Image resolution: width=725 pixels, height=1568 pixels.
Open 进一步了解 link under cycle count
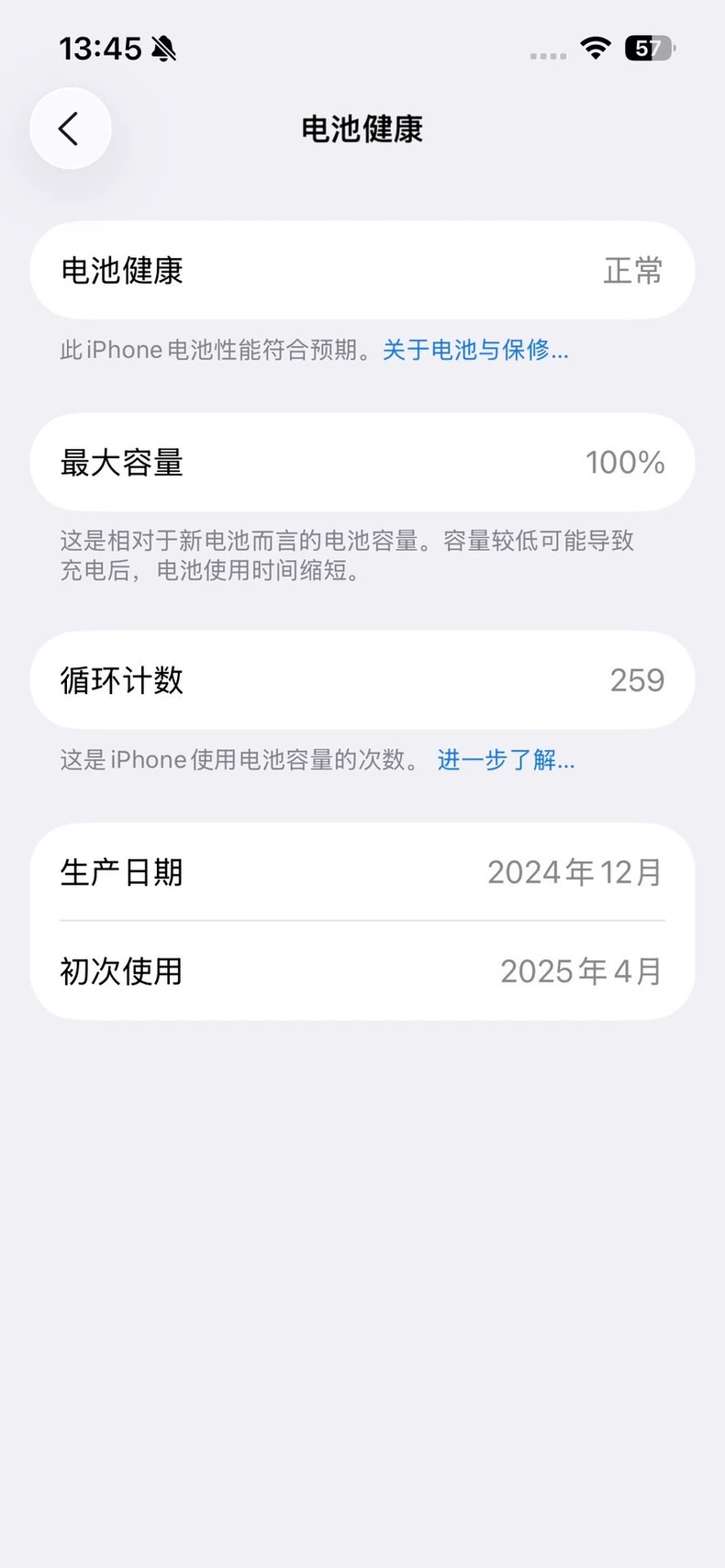pyautogui.click(x=506, y=760)
